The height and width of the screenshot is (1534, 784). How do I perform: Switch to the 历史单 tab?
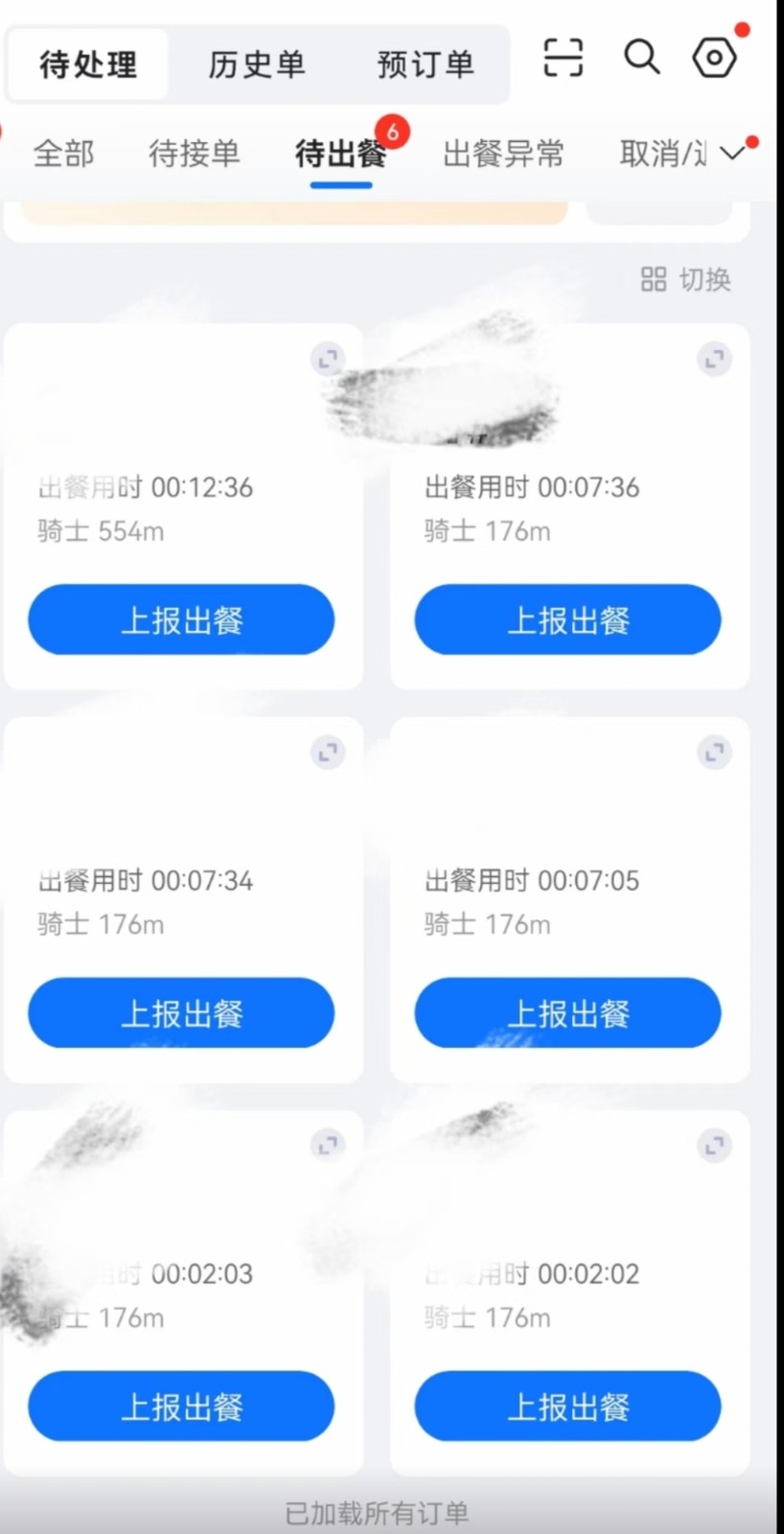tap(256, 64)
